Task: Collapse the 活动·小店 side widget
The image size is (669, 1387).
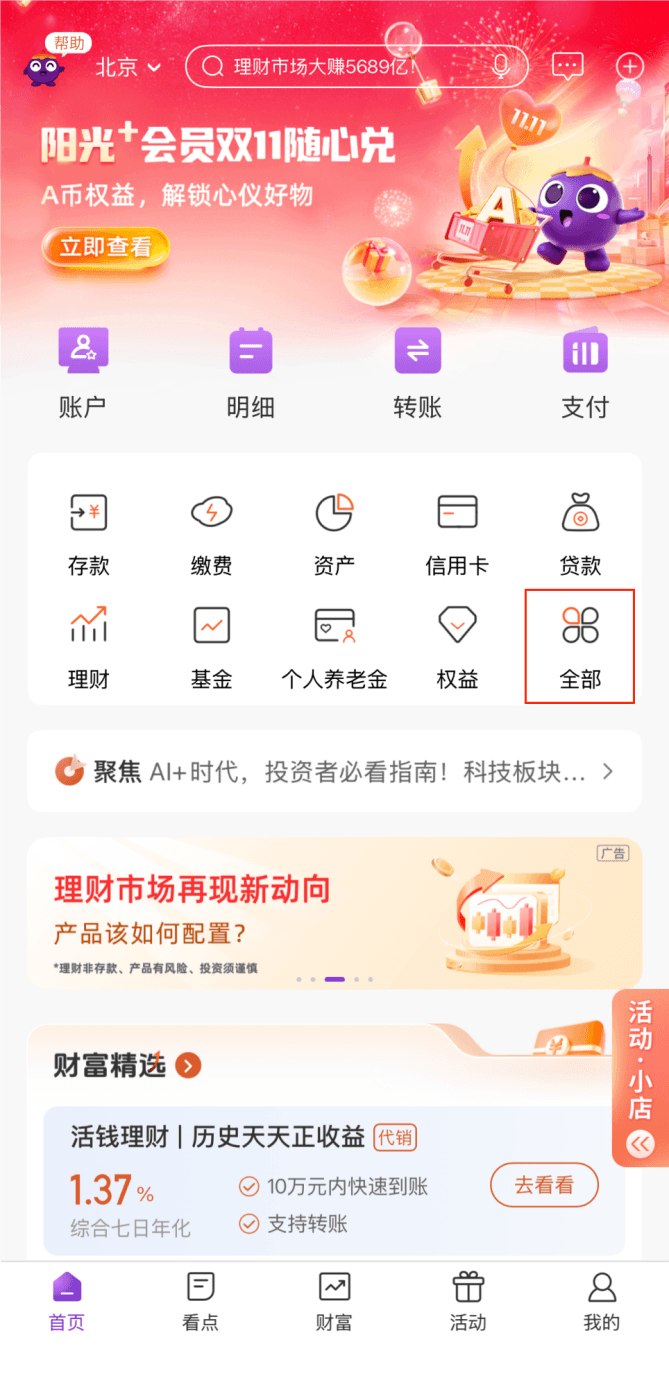Action: pyautogui.click(x=640, y=1144)
